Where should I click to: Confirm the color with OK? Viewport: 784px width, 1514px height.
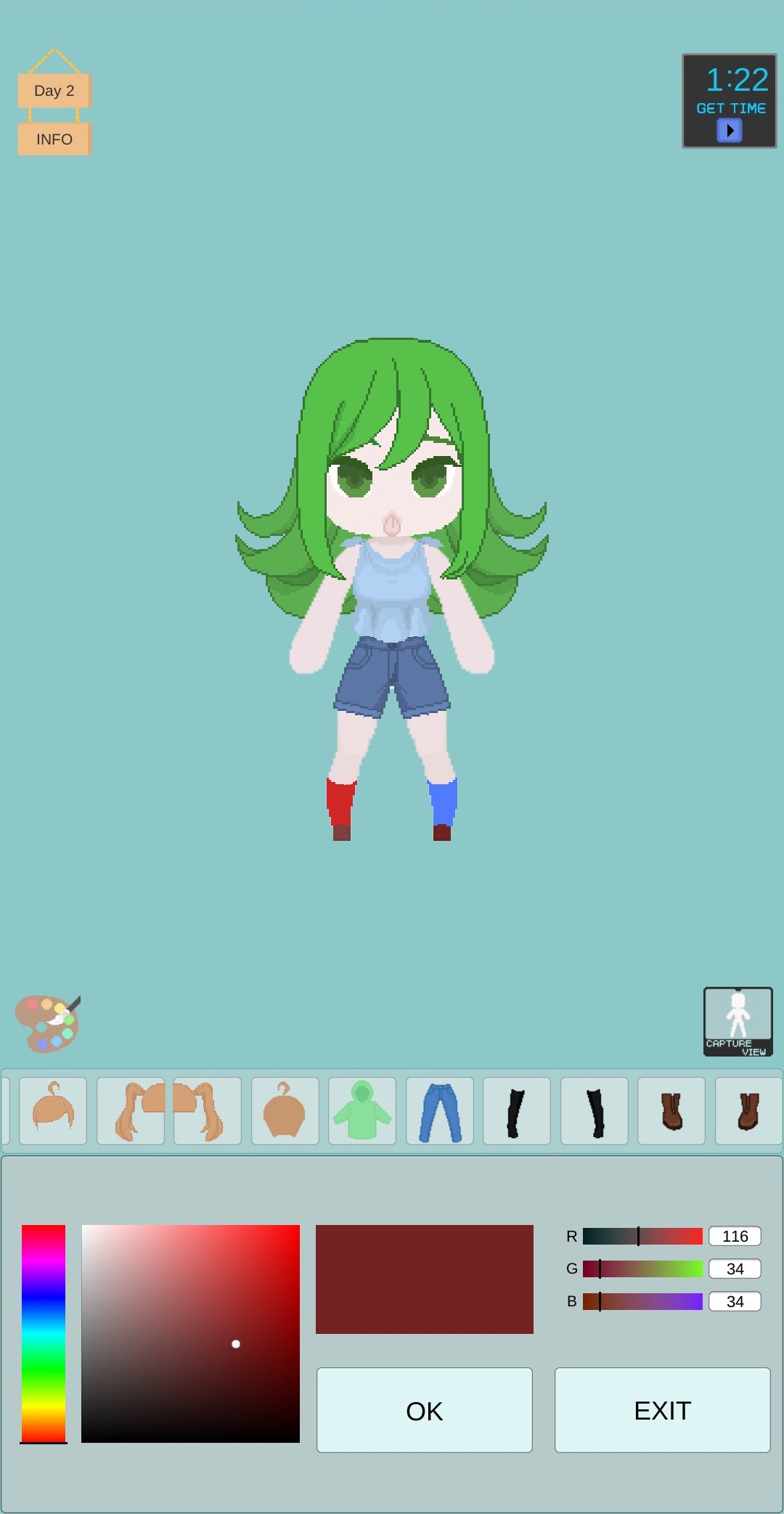[x=423, y=1409]
